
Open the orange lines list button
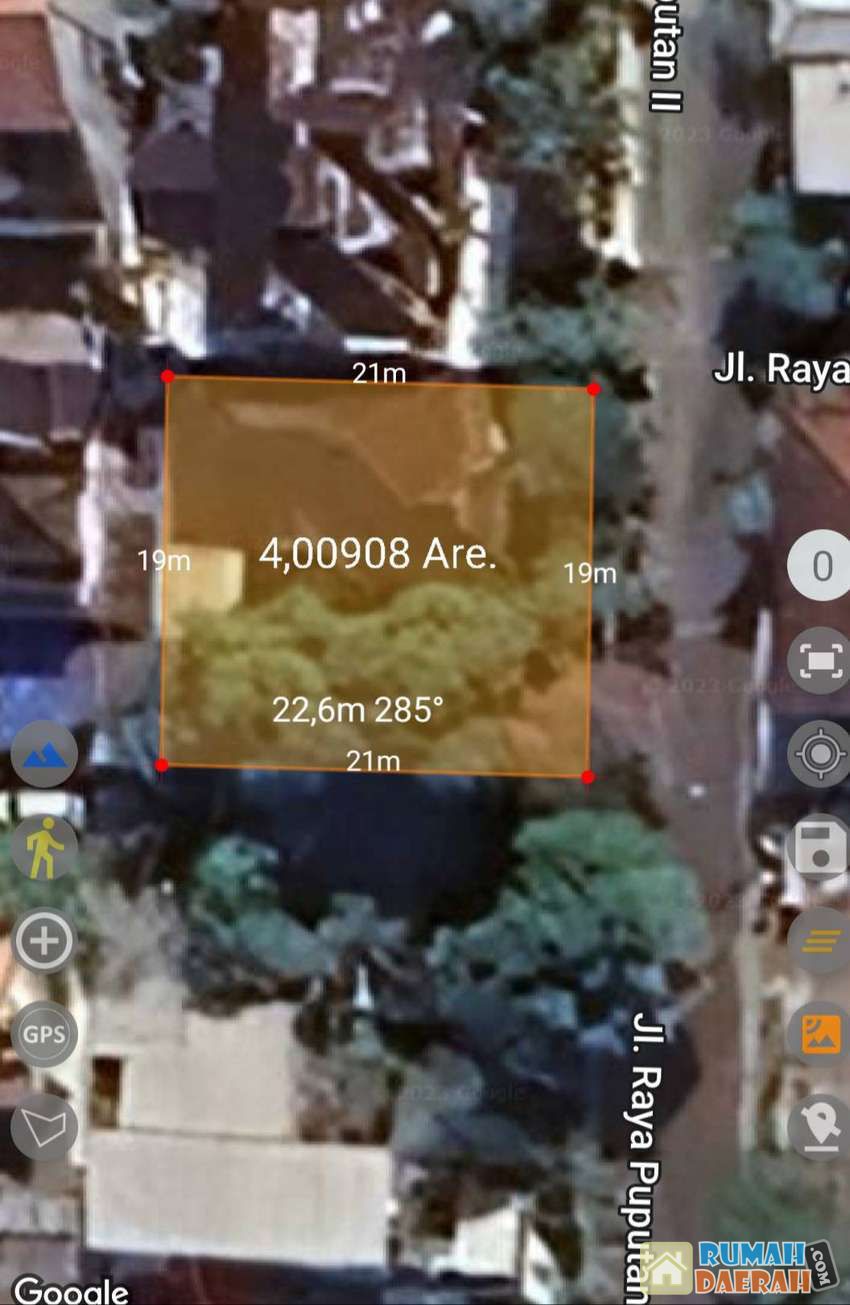click(819, 941)
